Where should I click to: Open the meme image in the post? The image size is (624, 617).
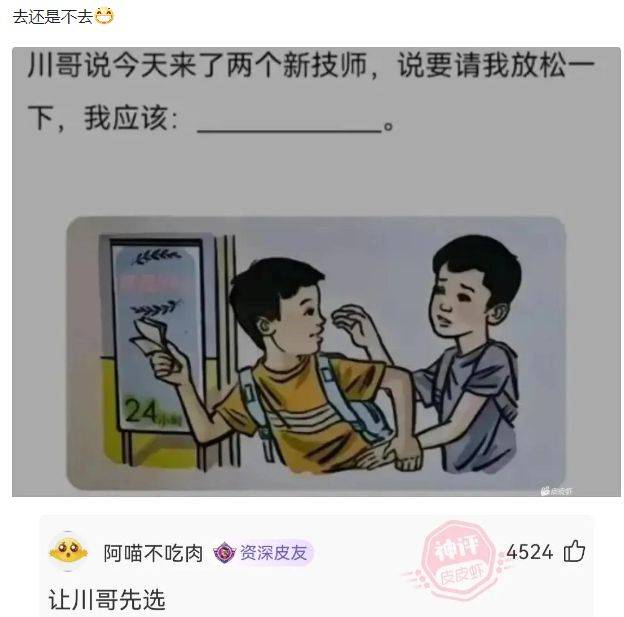[x=316, y=272]
